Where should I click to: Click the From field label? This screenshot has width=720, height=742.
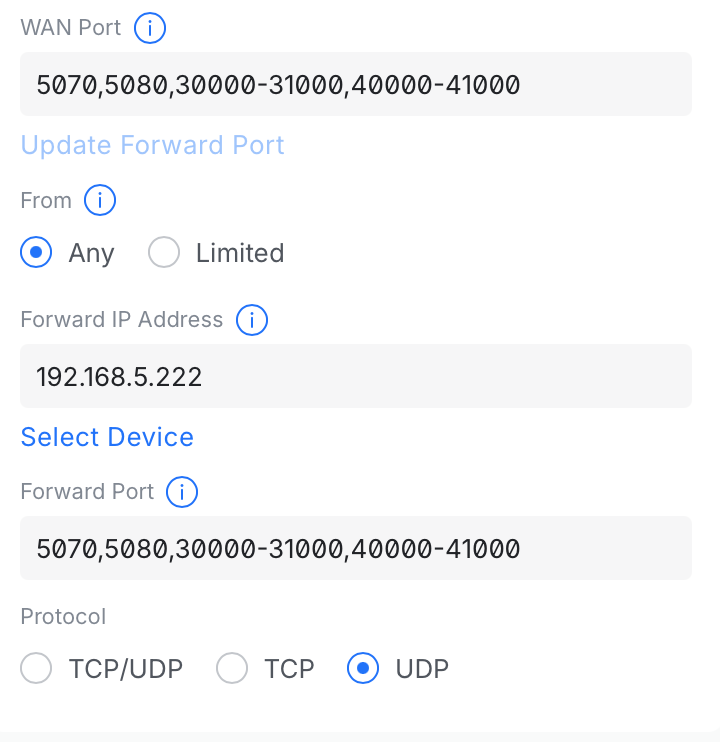46,201
